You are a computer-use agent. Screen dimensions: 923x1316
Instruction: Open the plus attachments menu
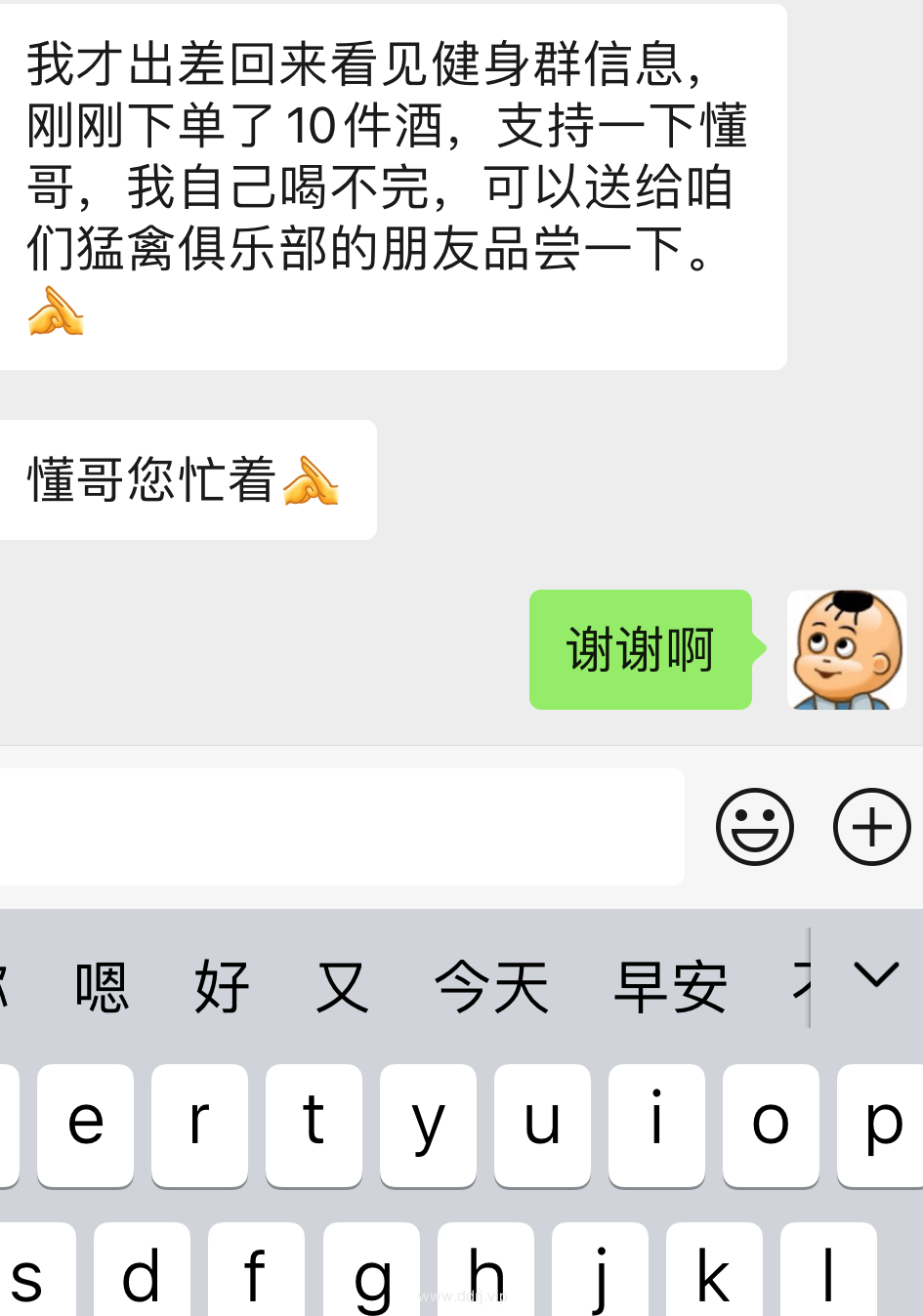[x=871, y=827]
